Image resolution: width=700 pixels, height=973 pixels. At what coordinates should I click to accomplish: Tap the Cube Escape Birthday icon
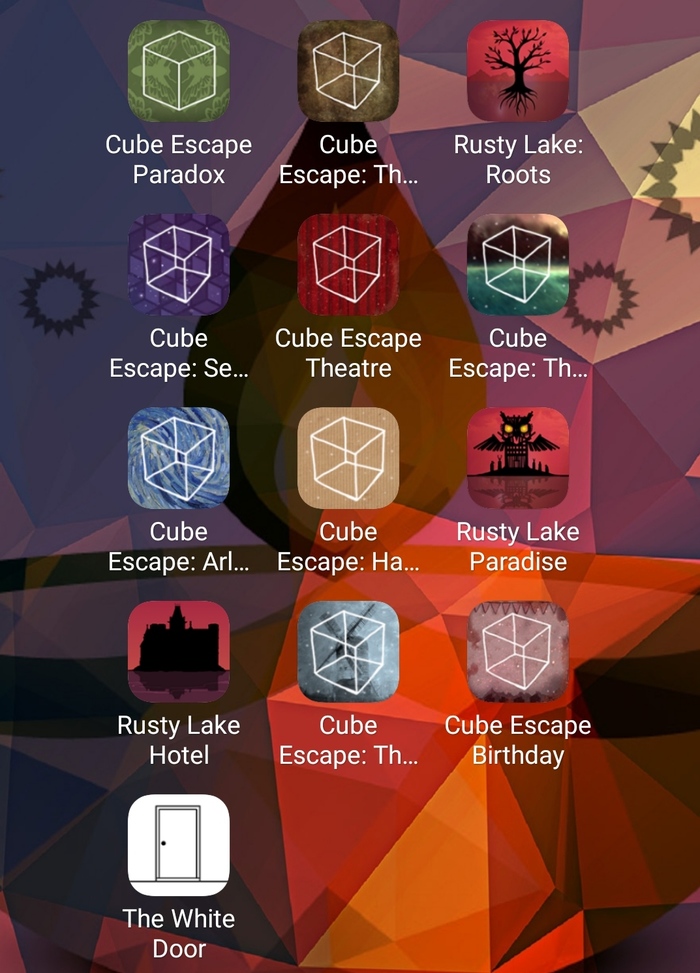518,651
